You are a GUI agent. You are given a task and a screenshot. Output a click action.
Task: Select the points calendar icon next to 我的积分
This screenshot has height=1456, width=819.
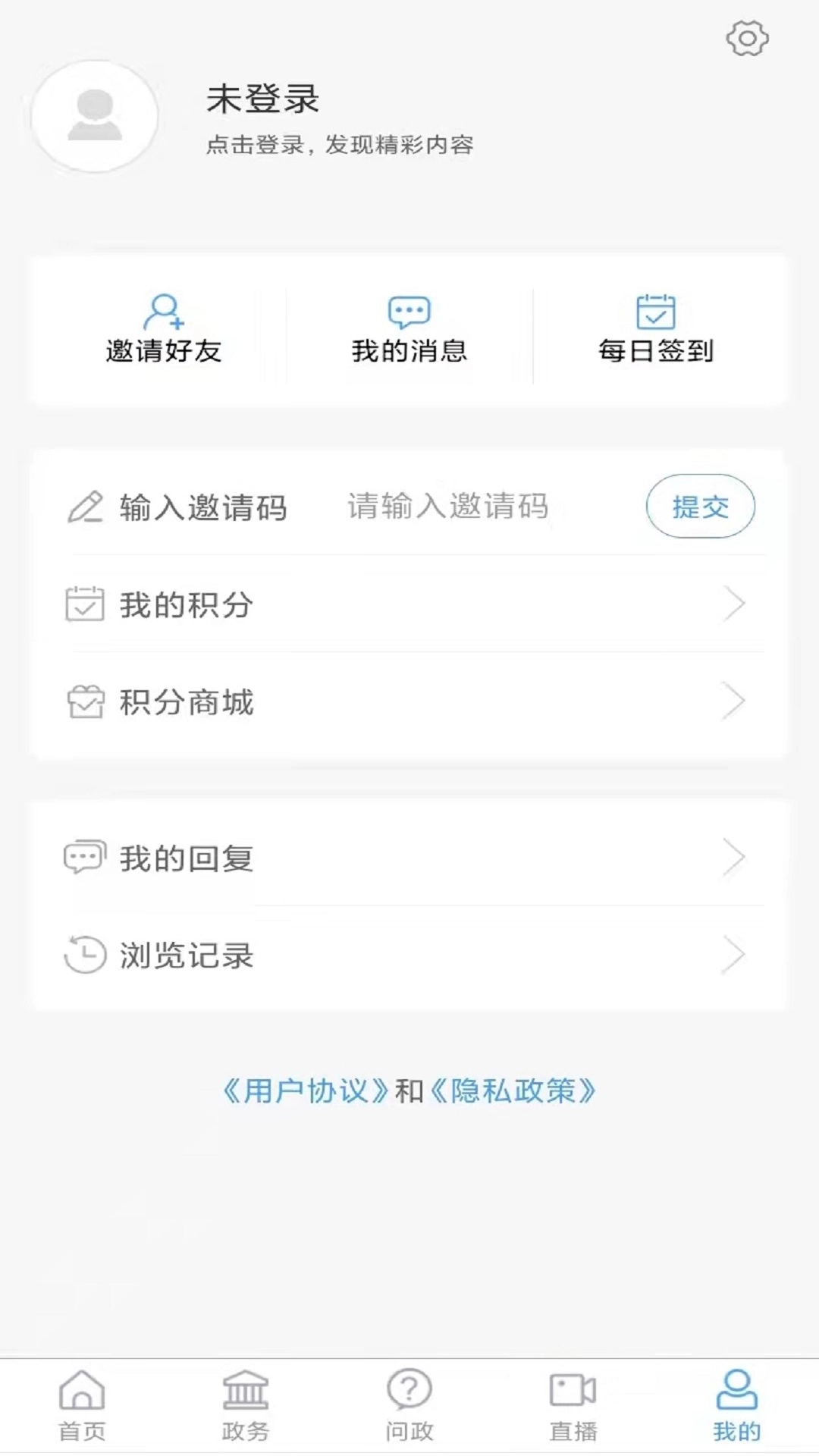tap(86, 604)
